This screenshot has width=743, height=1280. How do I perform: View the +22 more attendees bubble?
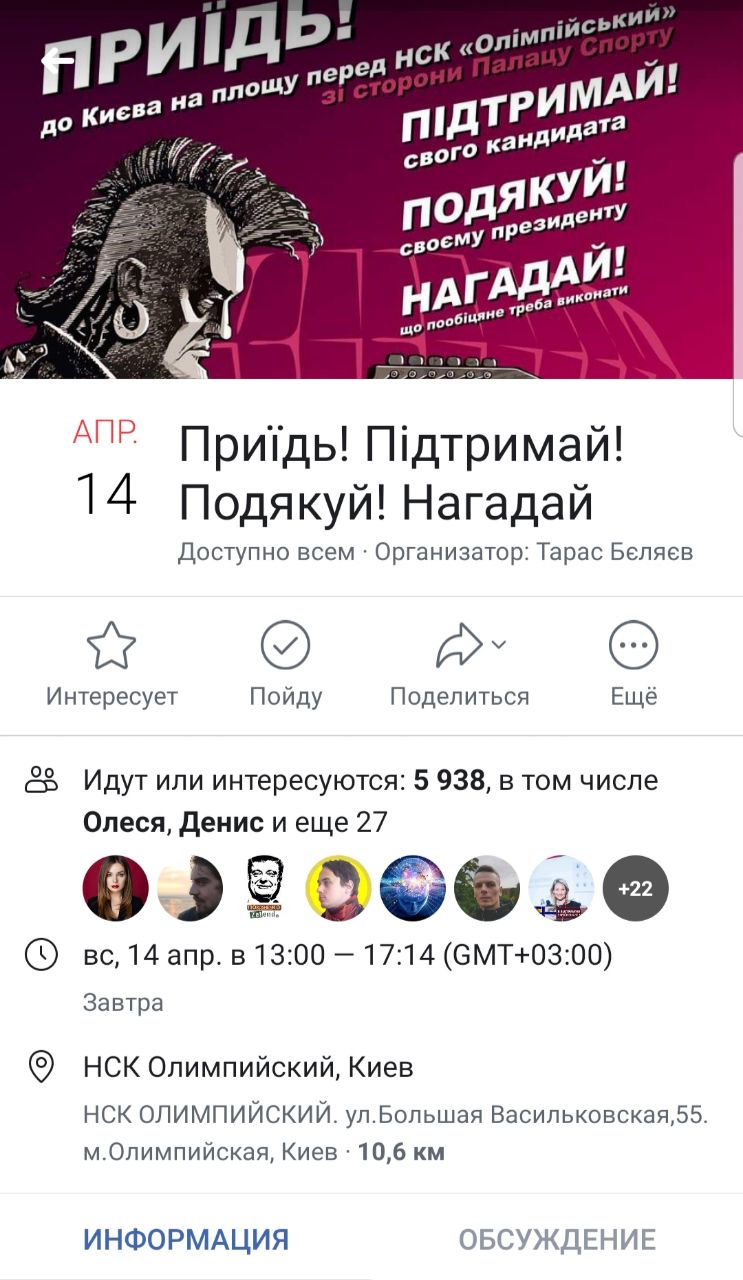pyautogui.click(x=635, y=888)
